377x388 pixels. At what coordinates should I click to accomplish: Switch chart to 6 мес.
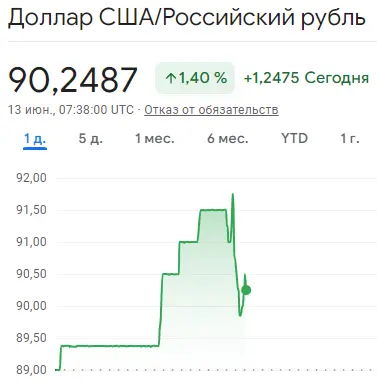pos(228,139)
